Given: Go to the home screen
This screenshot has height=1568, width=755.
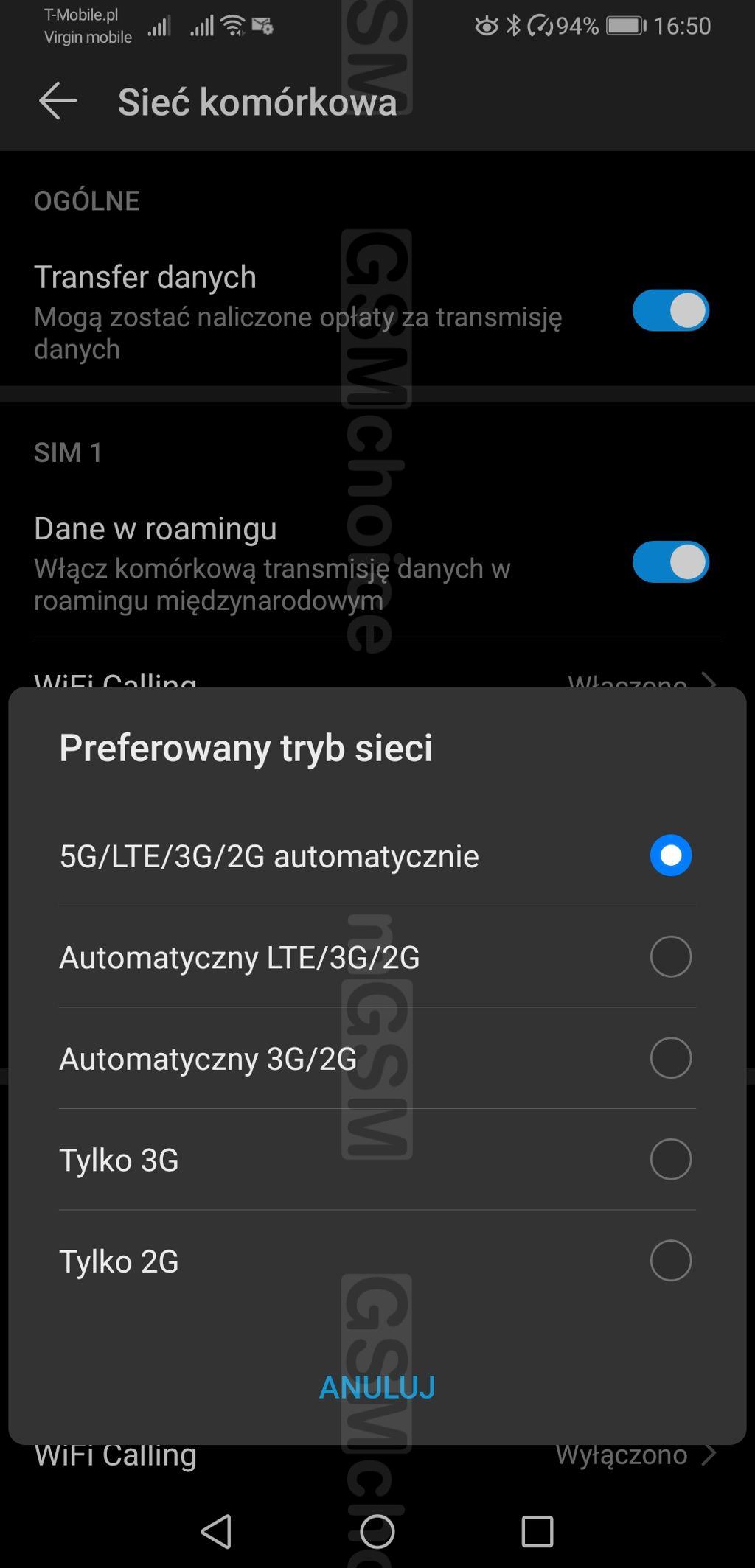Looking at the screenshot, I should [x=377, y=1532].
